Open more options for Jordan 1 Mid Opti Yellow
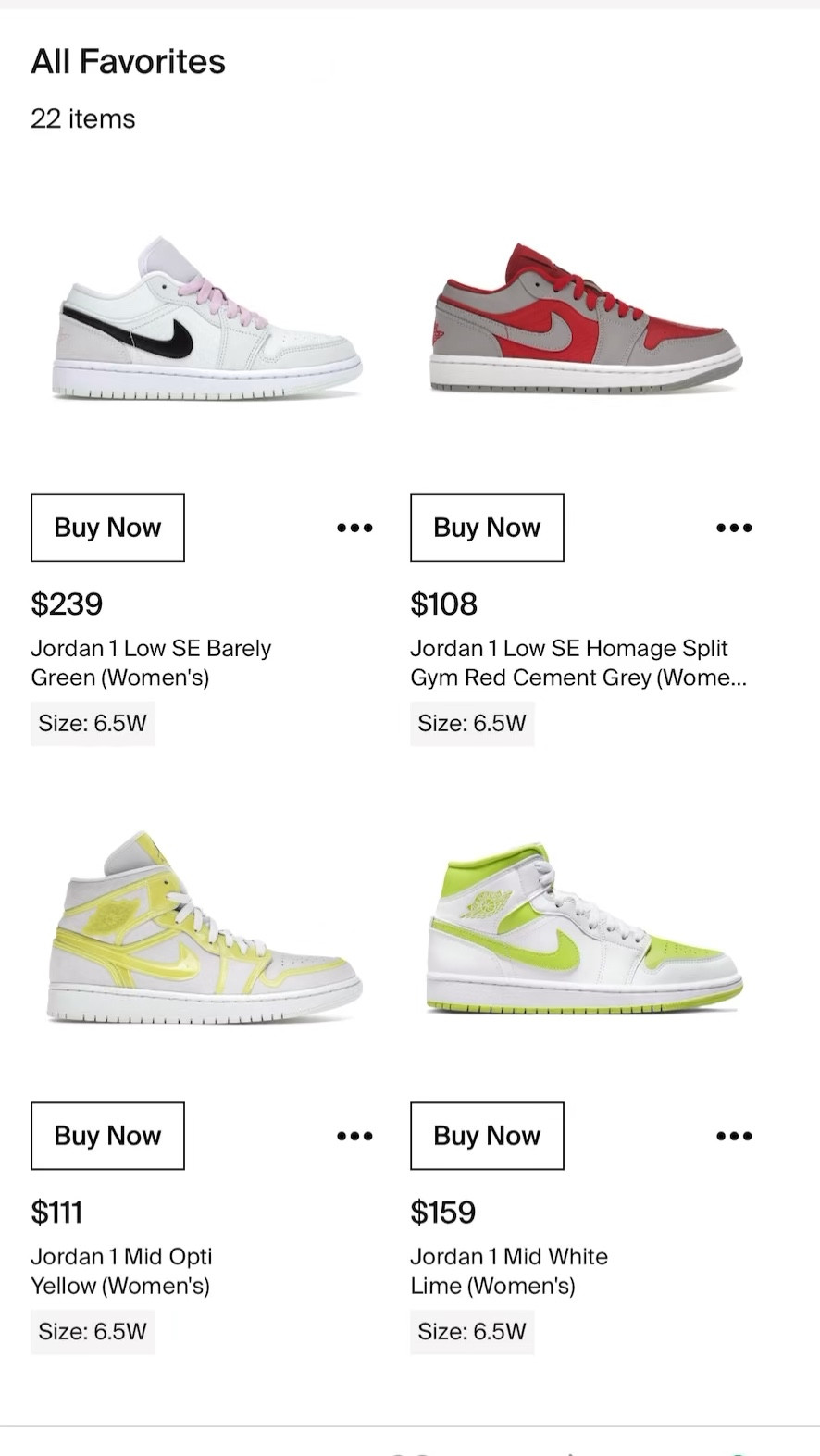This screenshot has width=820, height=1456. [354, 1136]
